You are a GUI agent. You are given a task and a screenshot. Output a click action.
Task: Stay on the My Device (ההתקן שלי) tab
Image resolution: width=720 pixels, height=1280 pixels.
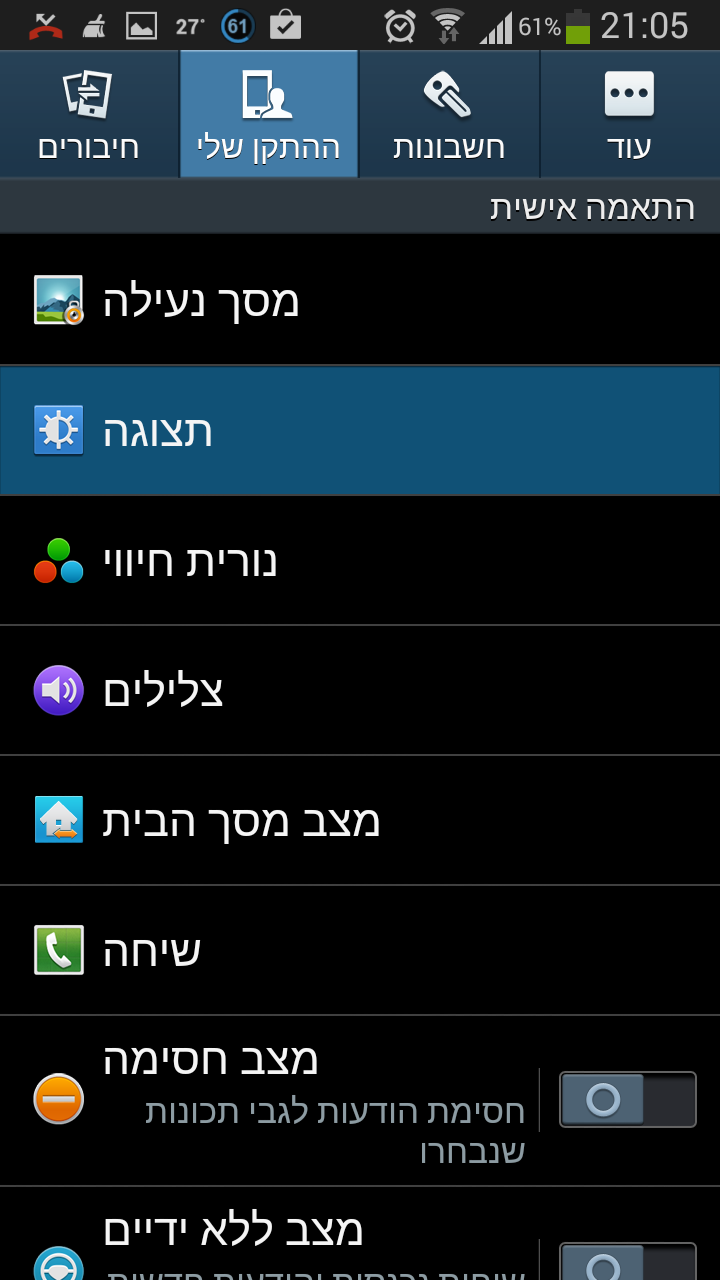268,113
